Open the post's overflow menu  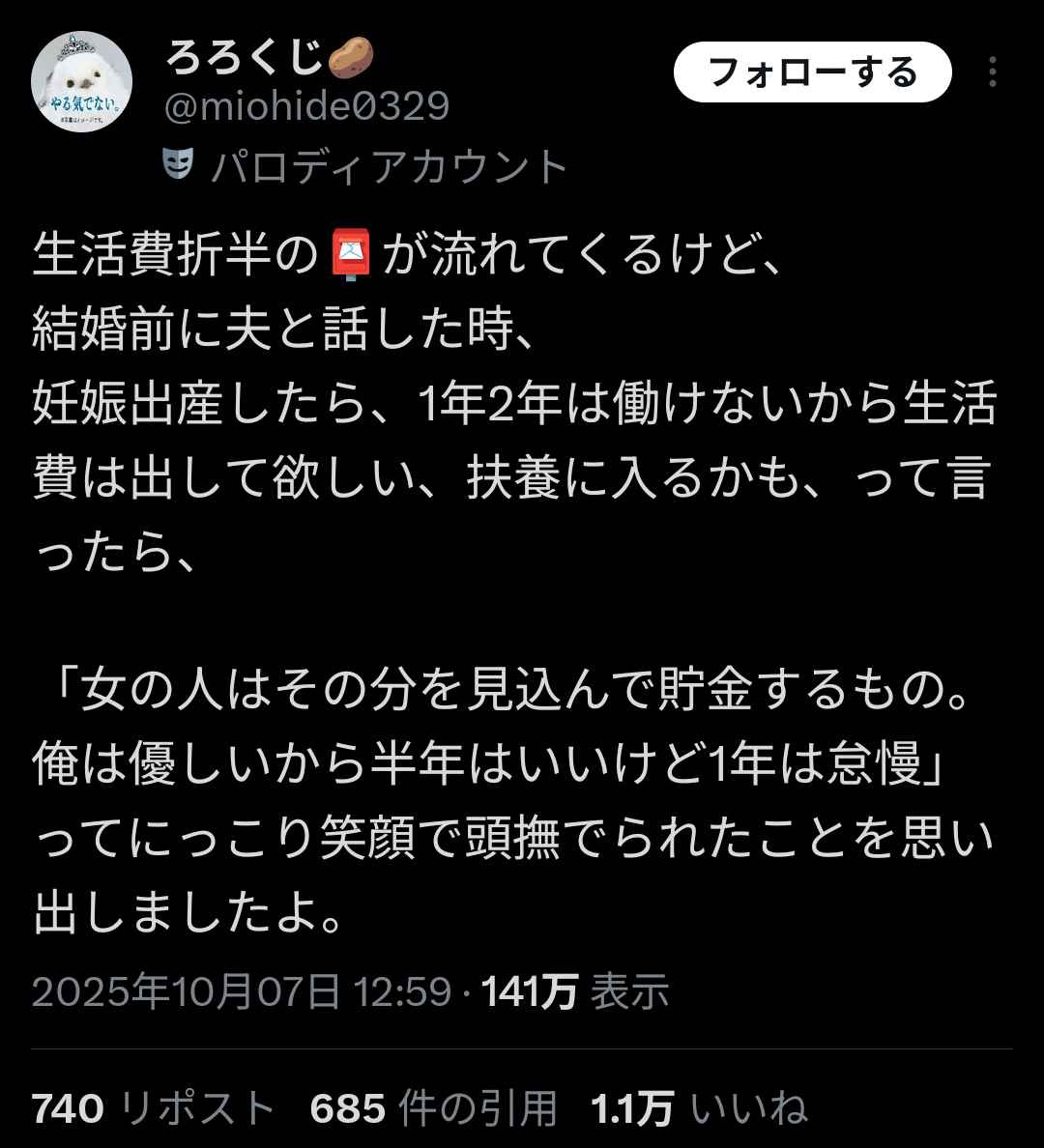[x=993, y=73]
